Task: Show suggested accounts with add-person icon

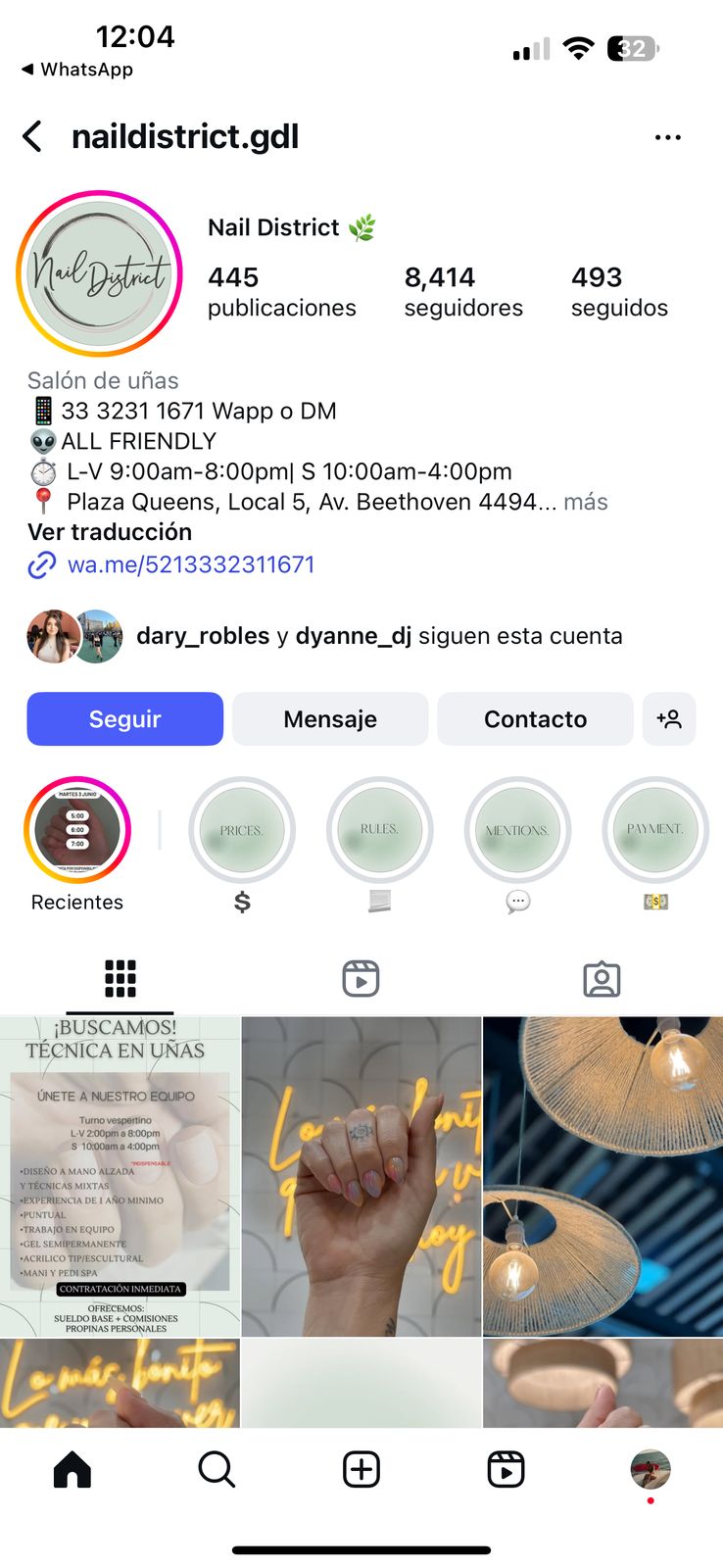Action: (669, 719)
